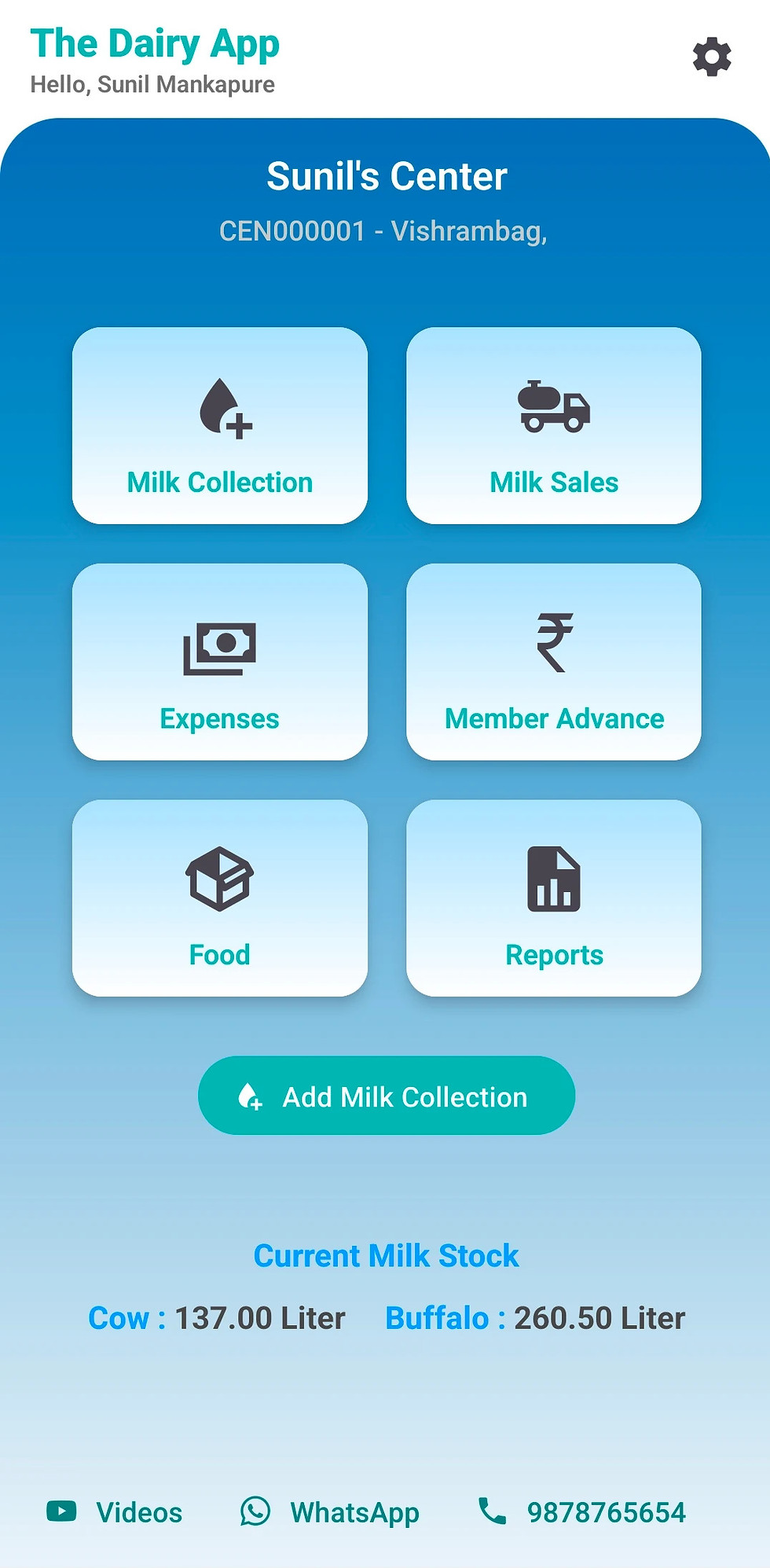Viewport: 770px width, 1568px height.
Task: Watch tutorial Videos
Action: point(115,1512)
